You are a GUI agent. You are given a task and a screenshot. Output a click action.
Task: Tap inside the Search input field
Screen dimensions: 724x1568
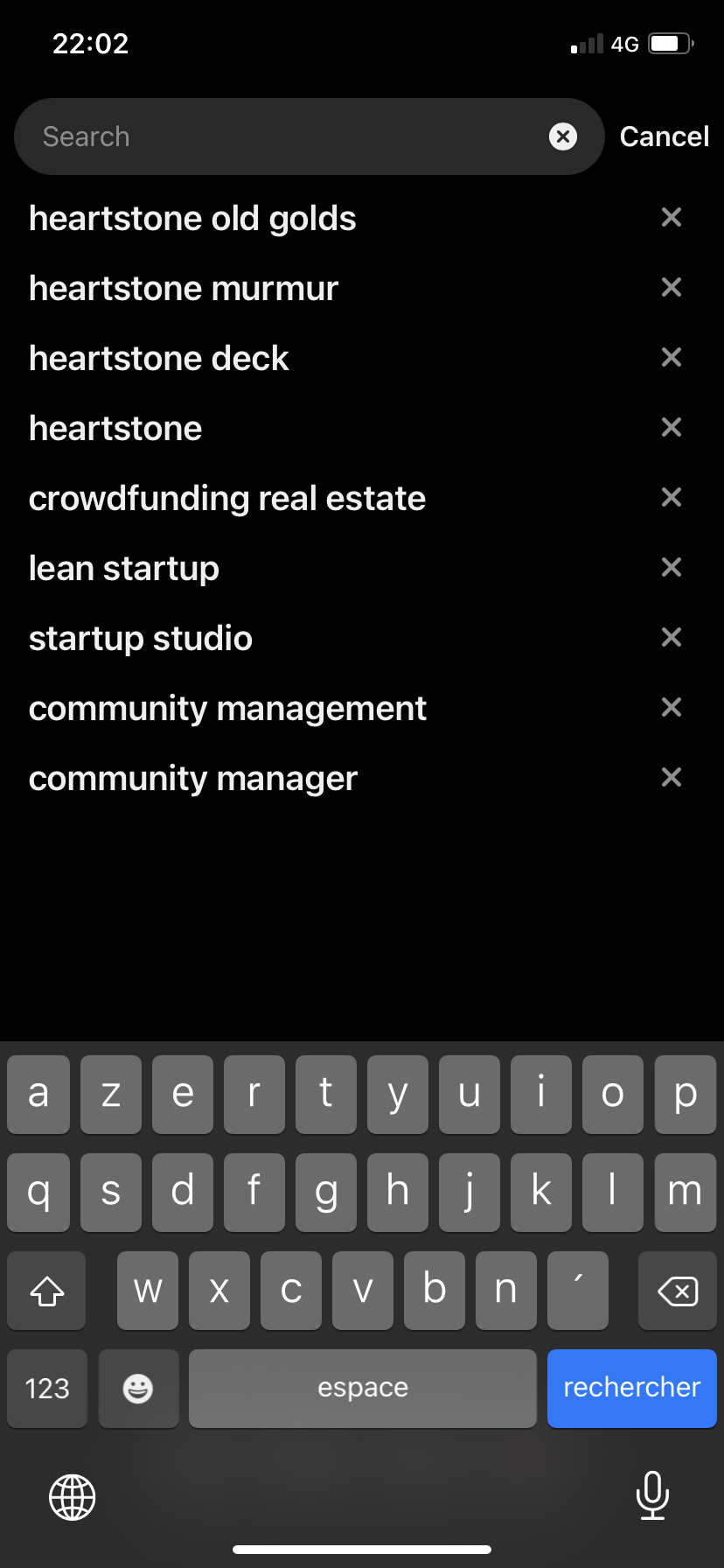[262, 136]
